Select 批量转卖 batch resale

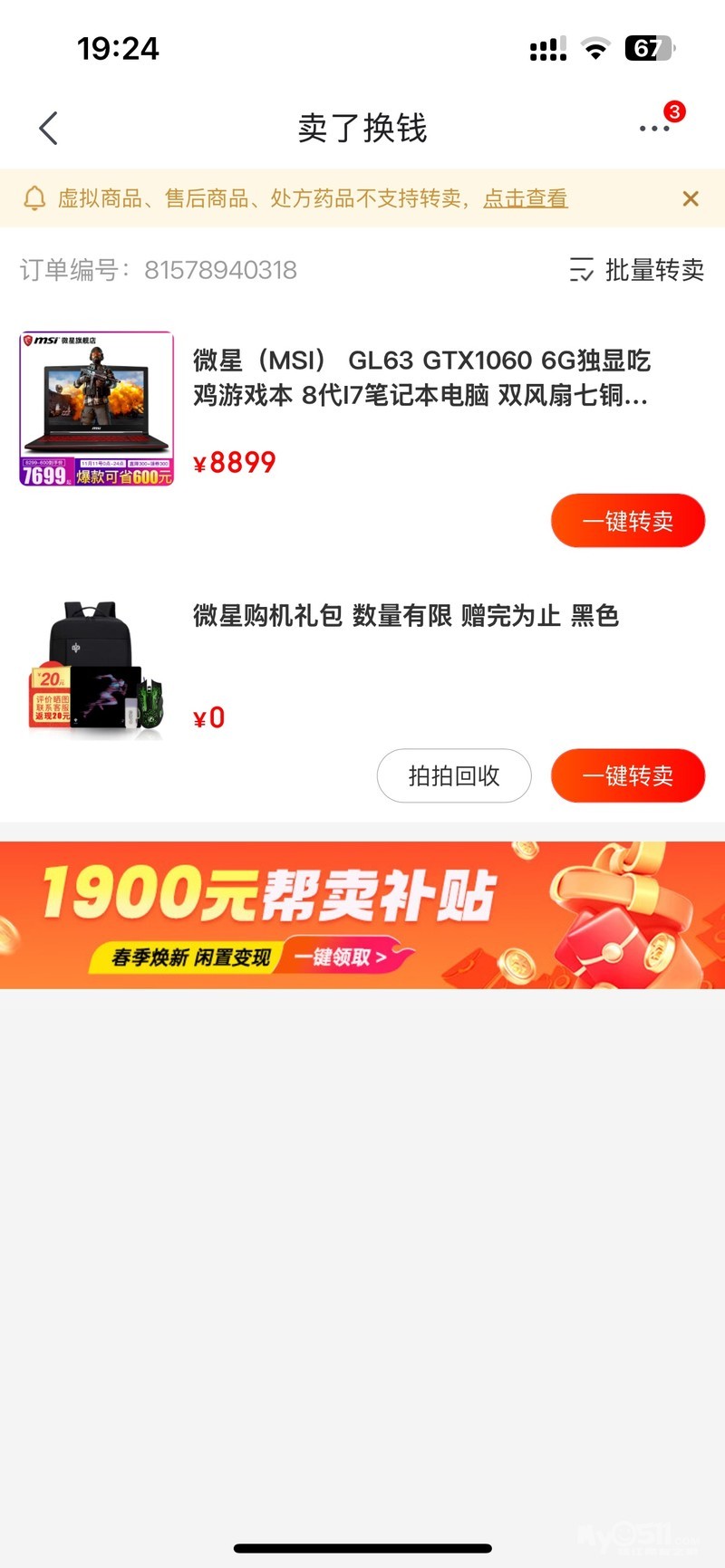click(x=637, y=270)
